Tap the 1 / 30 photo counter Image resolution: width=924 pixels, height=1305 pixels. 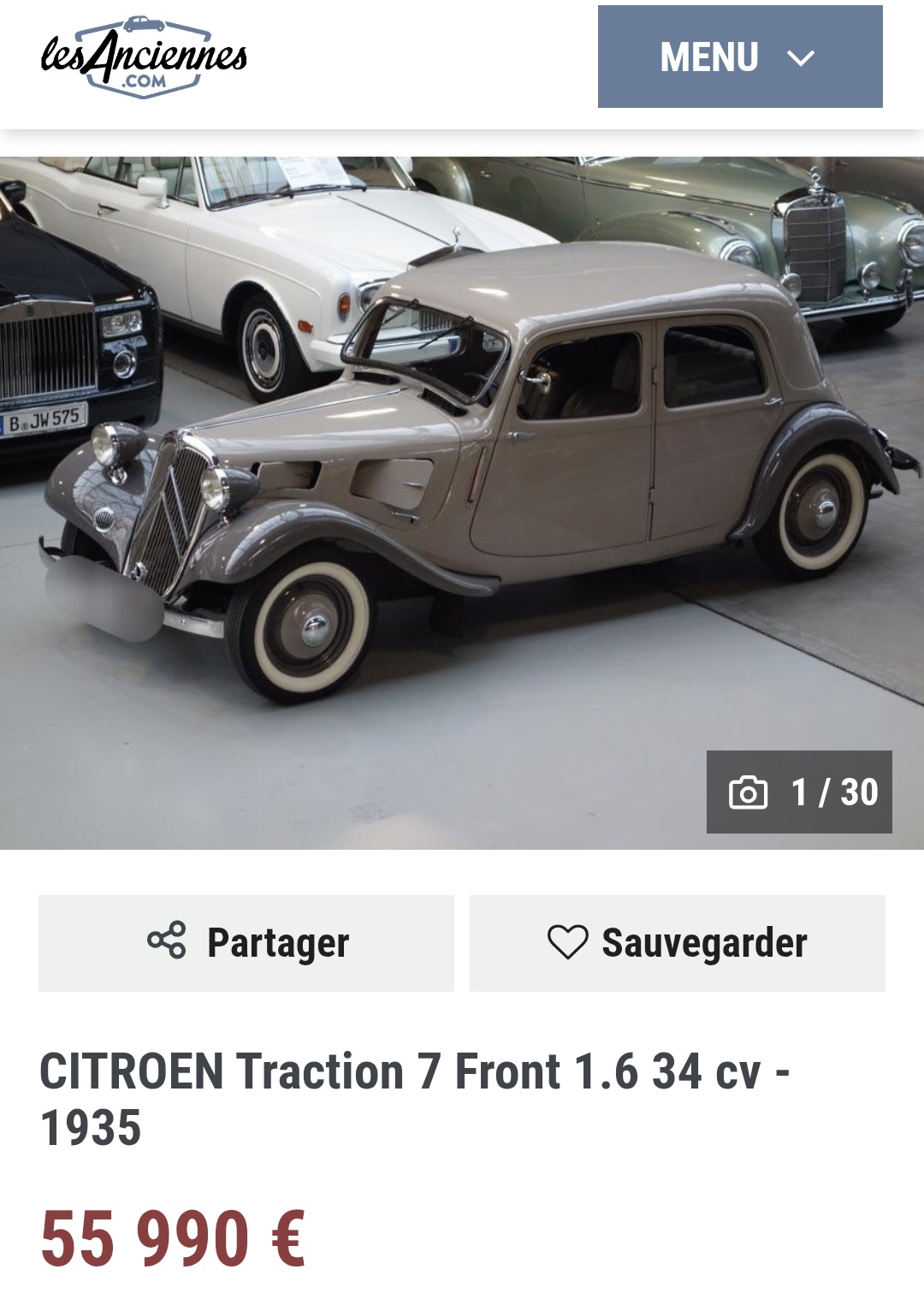[799, 792]
